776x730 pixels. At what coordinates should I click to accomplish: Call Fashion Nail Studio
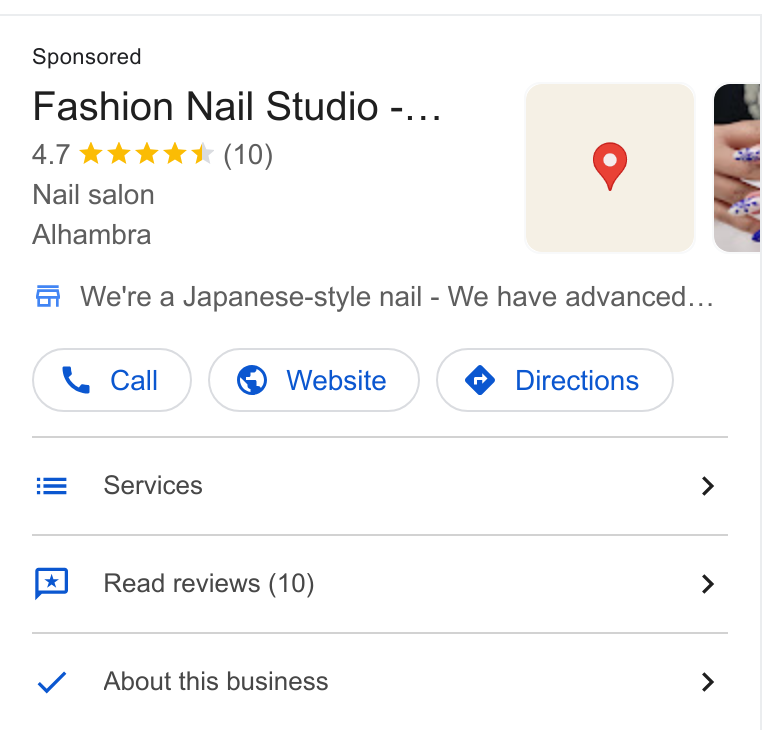coord(112,380)
